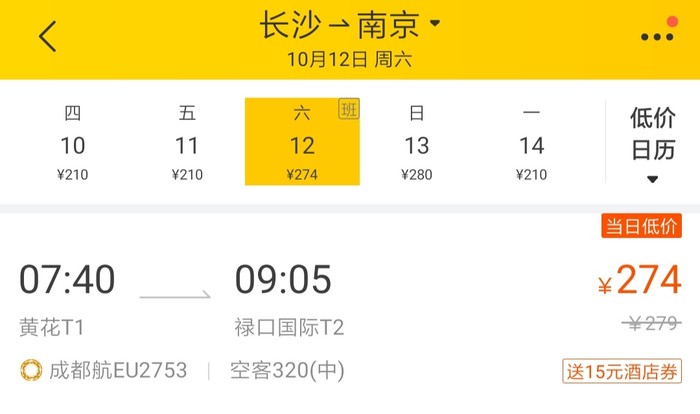Open the three-dot more menu
This screenshot has height=414, width=700.
657,36
